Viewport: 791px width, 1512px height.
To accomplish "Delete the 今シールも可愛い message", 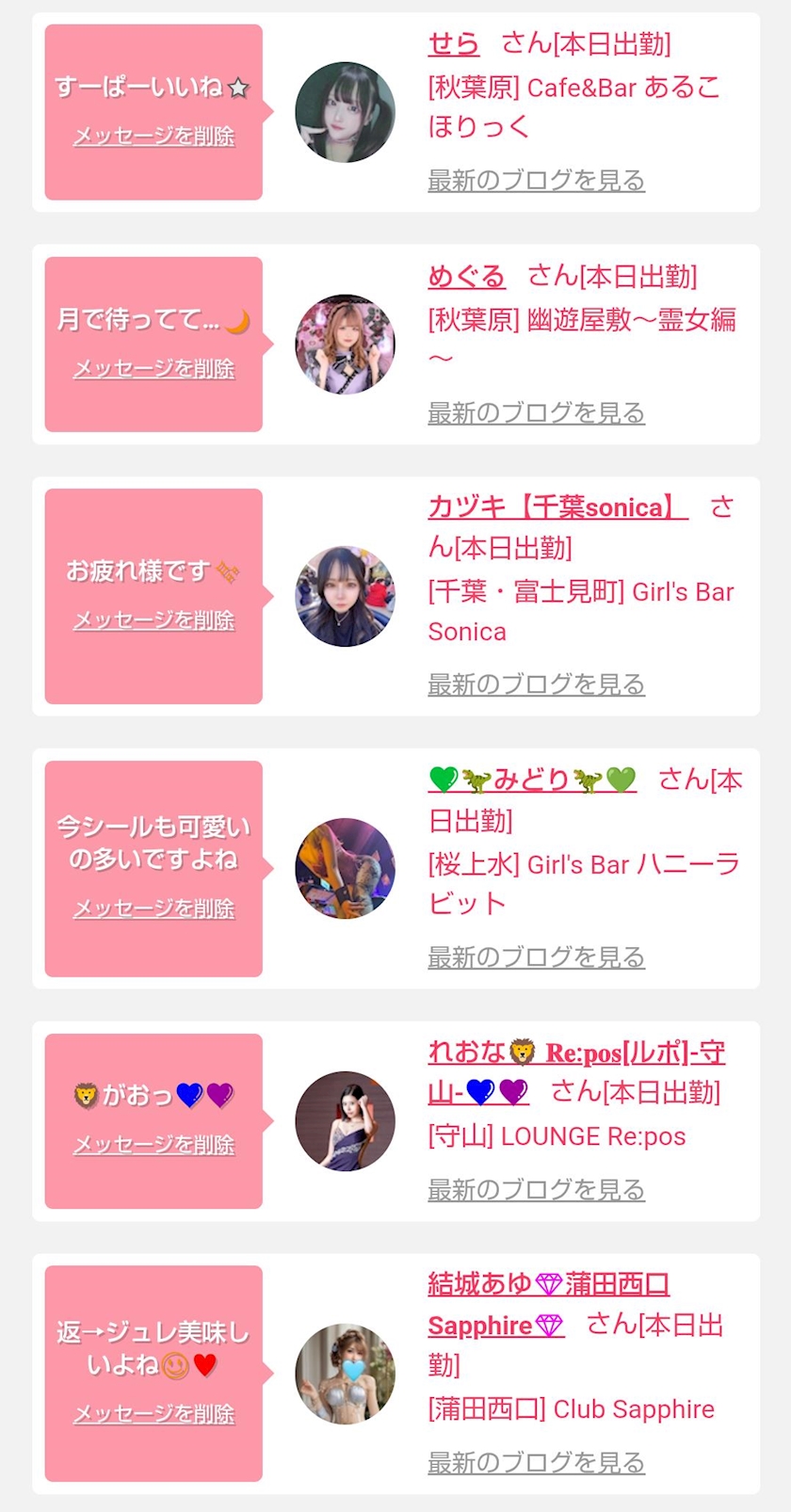I will pos(154,909).
